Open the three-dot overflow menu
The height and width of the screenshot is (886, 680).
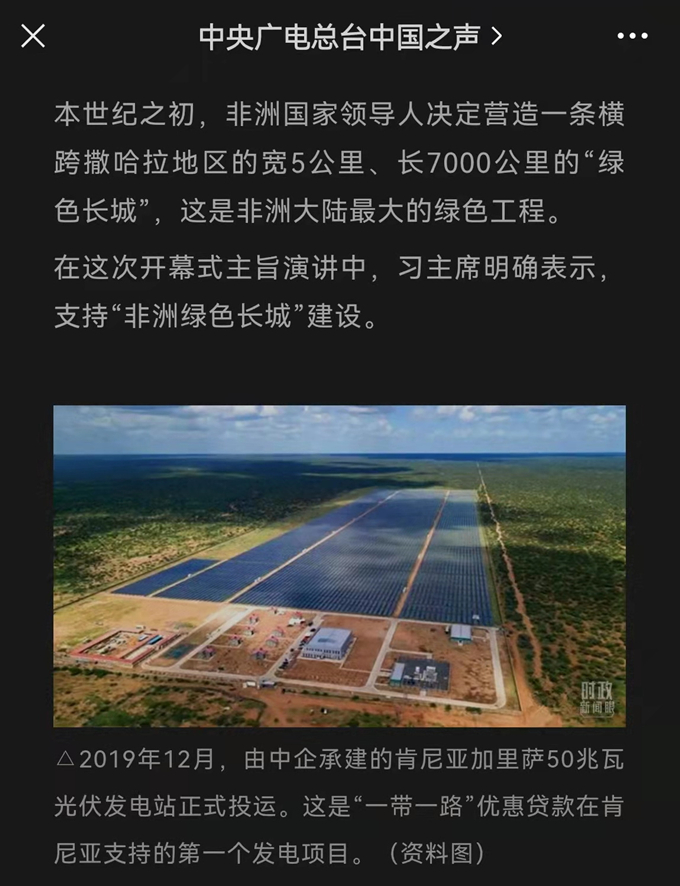click(632, 37)
